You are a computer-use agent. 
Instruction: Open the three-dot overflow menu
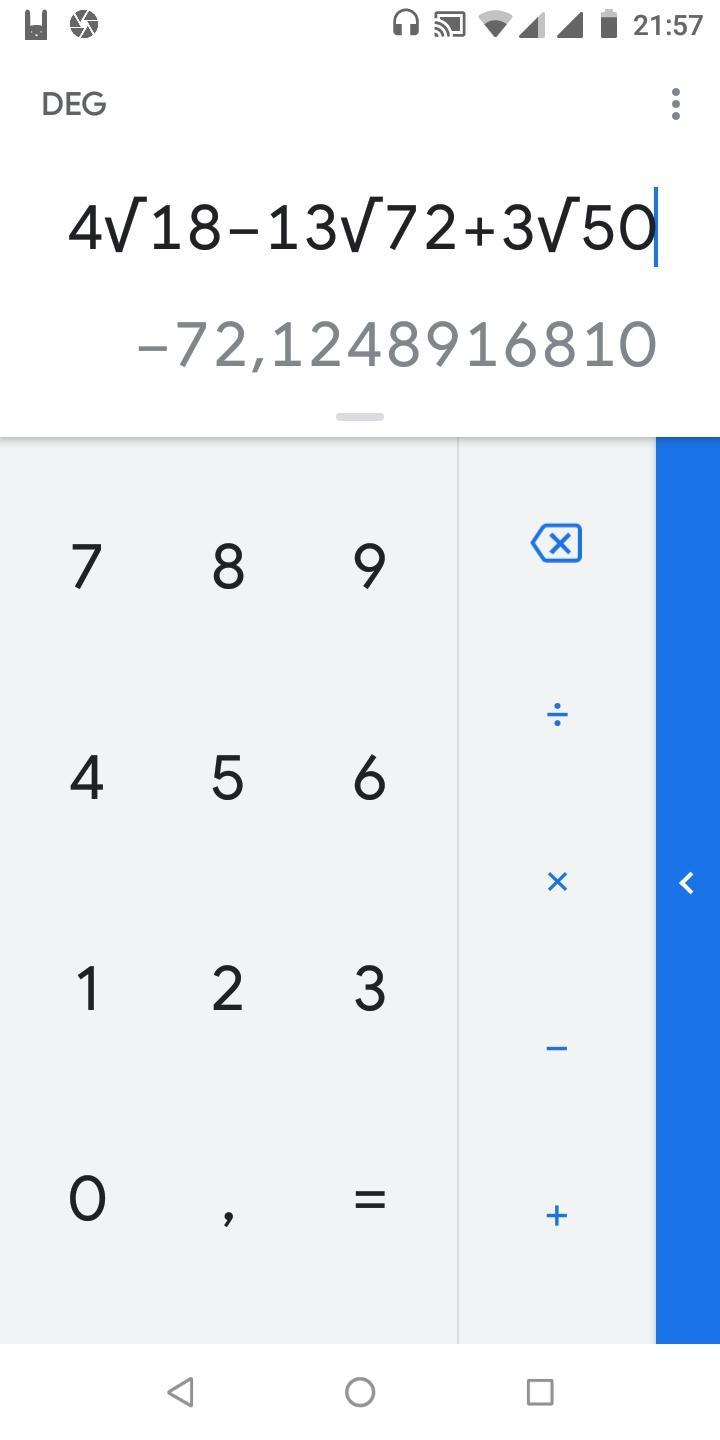point(676,104)
